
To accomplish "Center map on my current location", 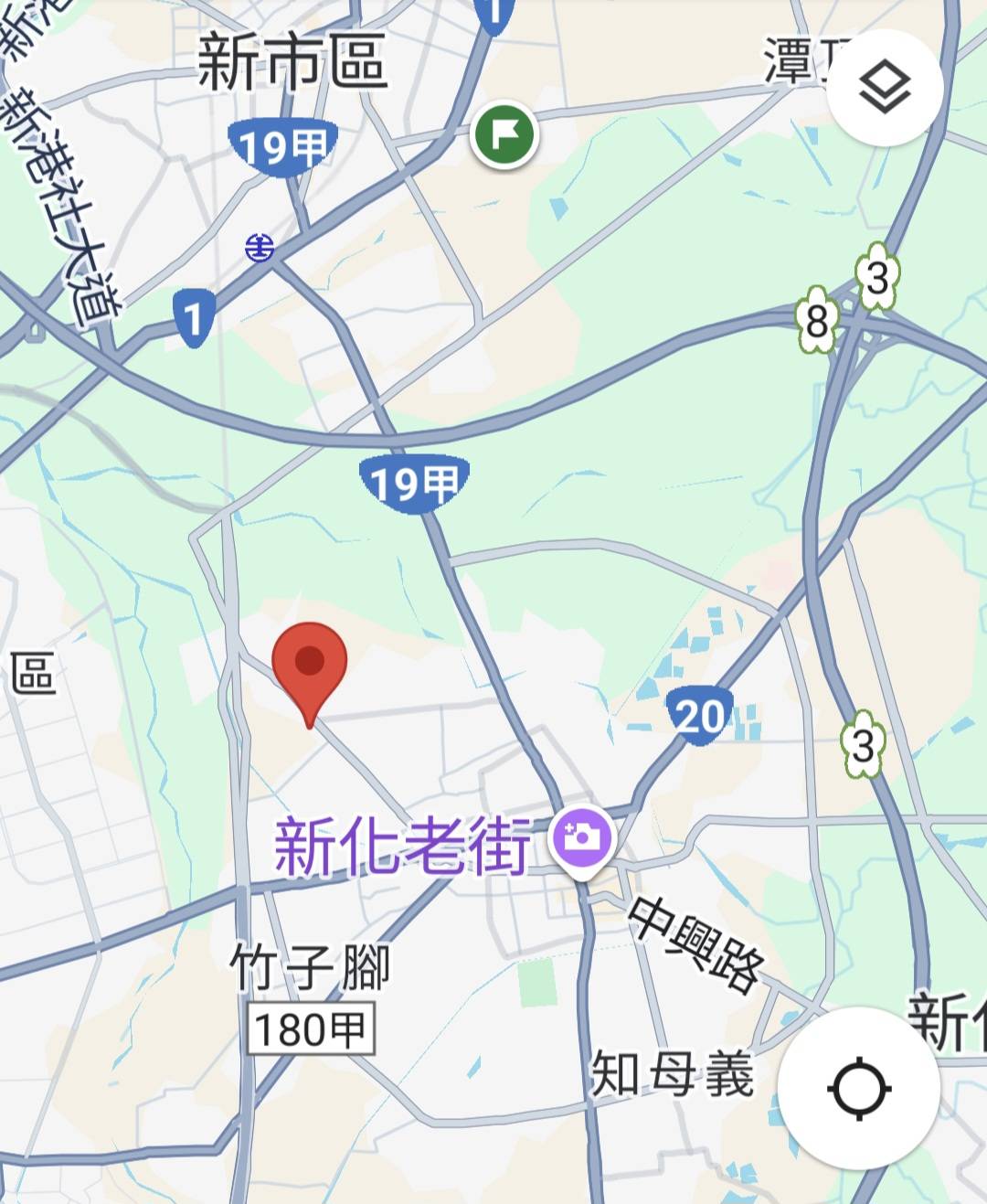I will pyautogui.click(x=858, y=1088).
